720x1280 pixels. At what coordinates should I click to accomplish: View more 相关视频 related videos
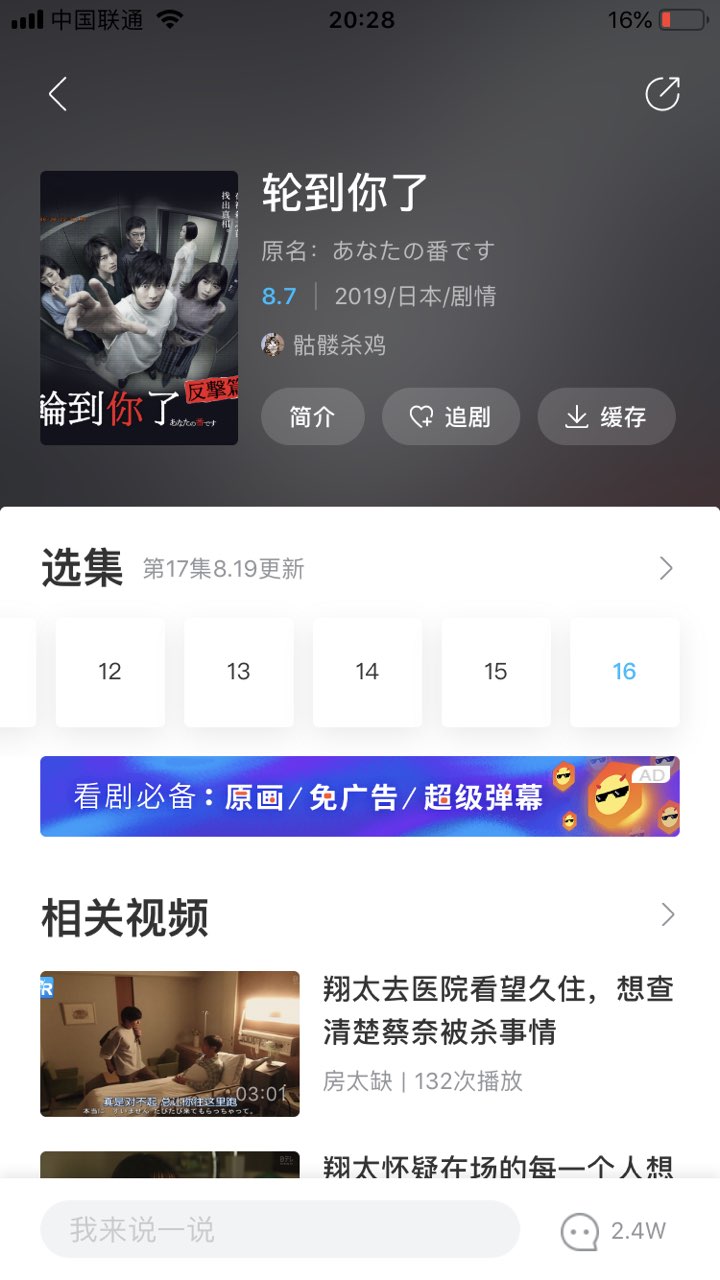666,915
